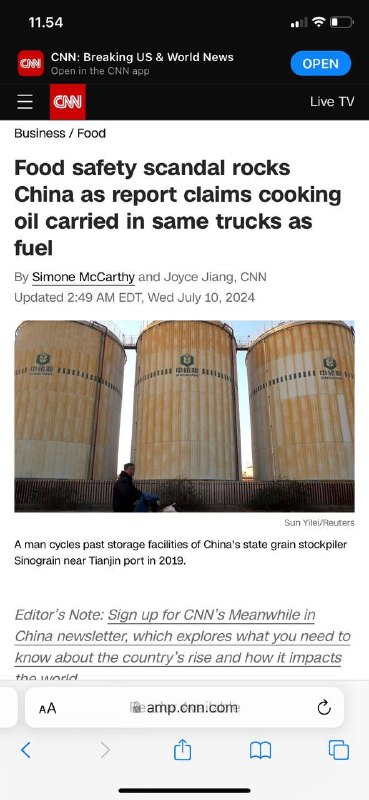Open the CNN app via OPEN button
Screen dimensions: 369x800
[x=321, y=63]
